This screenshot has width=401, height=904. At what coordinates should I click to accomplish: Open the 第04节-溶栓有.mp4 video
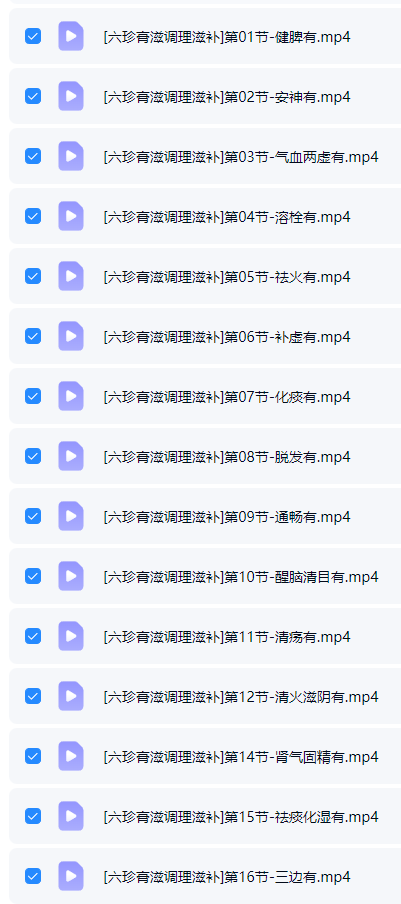pos(227,217)
